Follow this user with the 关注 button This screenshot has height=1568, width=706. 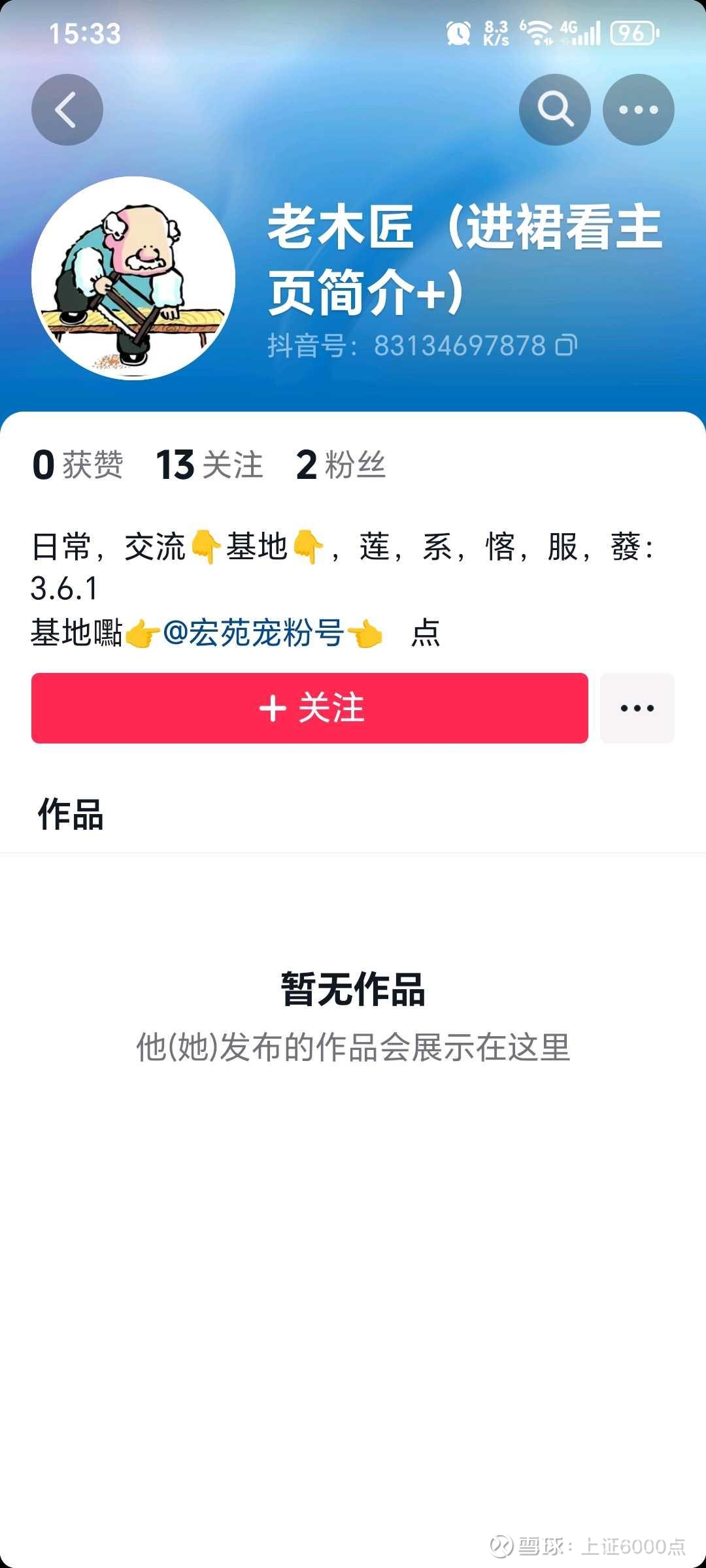pos(310,708)
